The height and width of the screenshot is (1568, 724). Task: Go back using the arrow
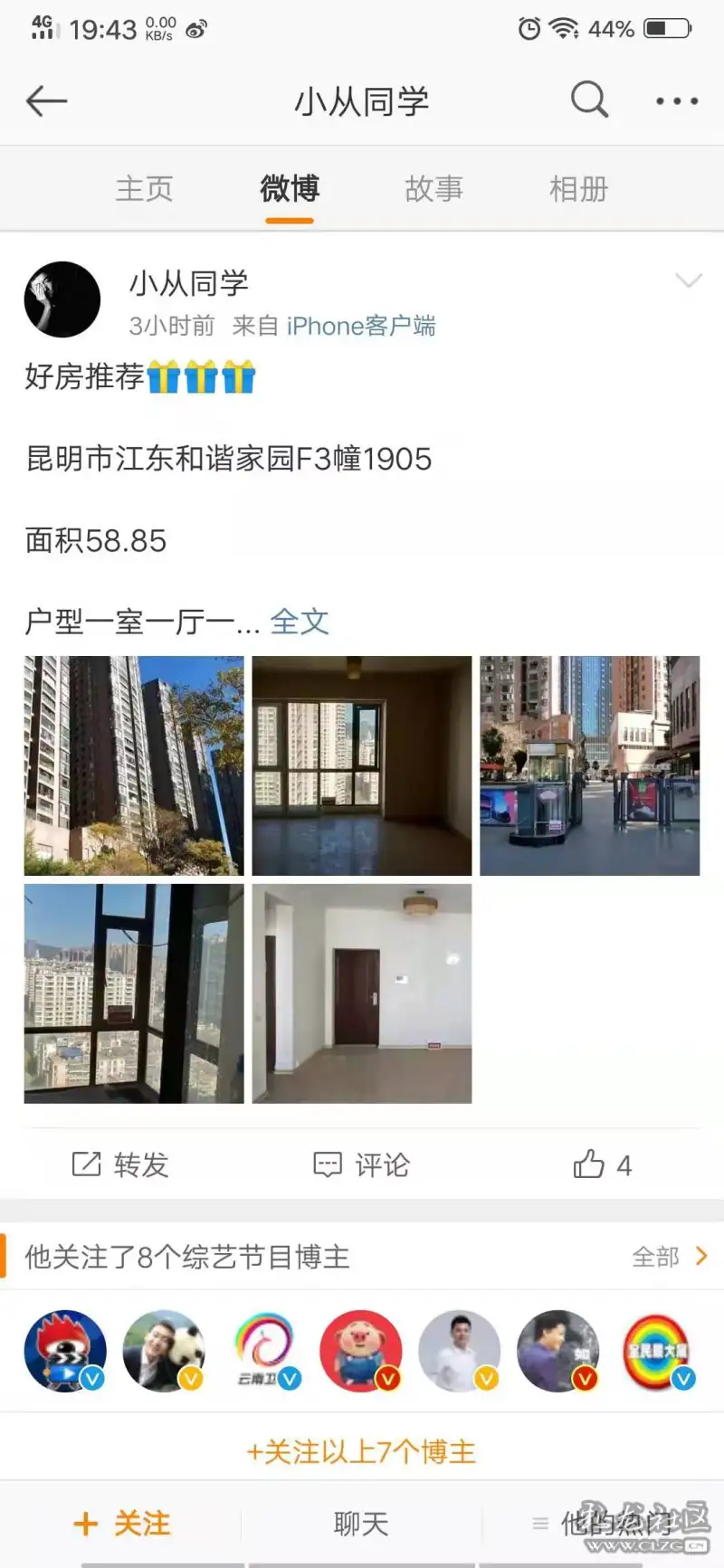46,100
